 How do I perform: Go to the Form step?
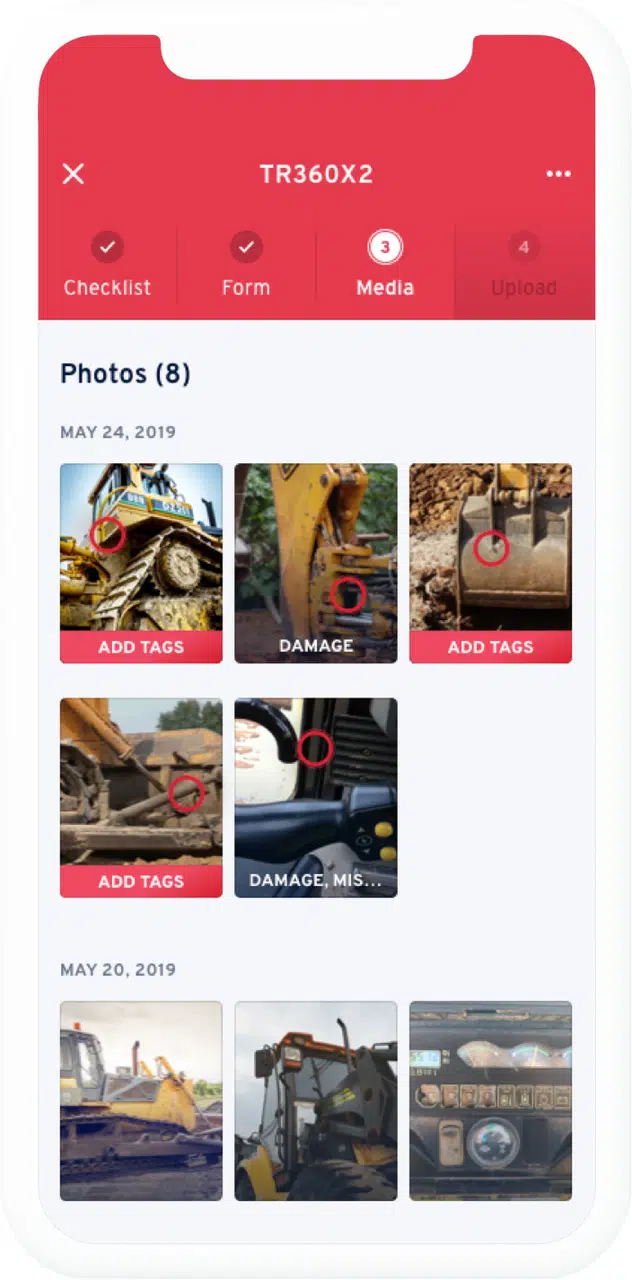click(246, 267)
